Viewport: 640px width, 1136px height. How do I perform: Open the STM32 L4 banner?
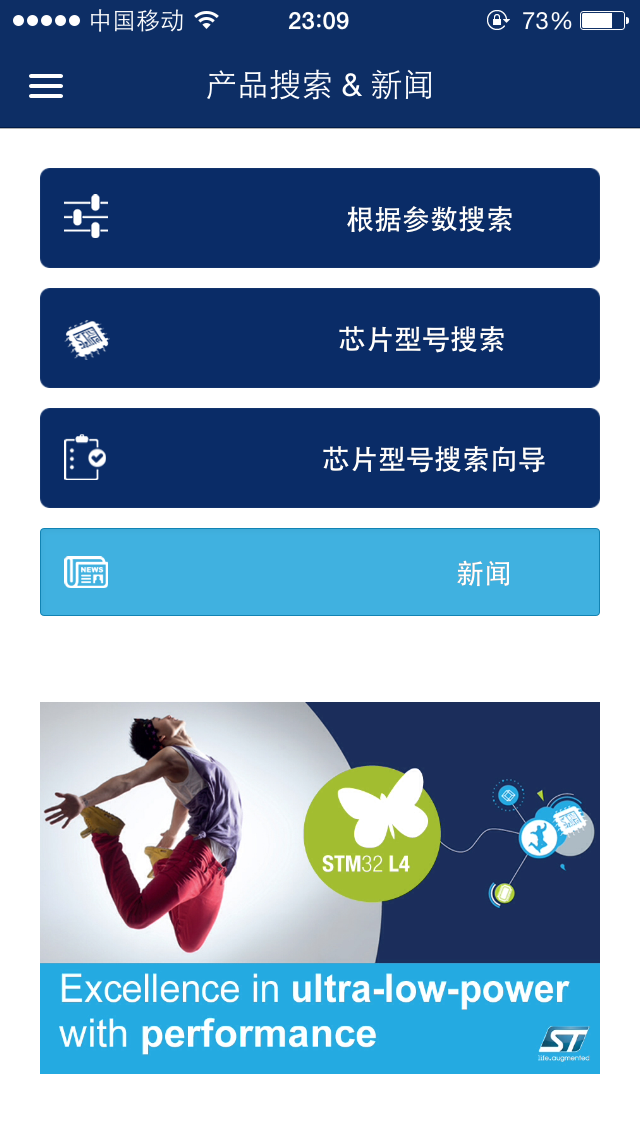point(320,887)
